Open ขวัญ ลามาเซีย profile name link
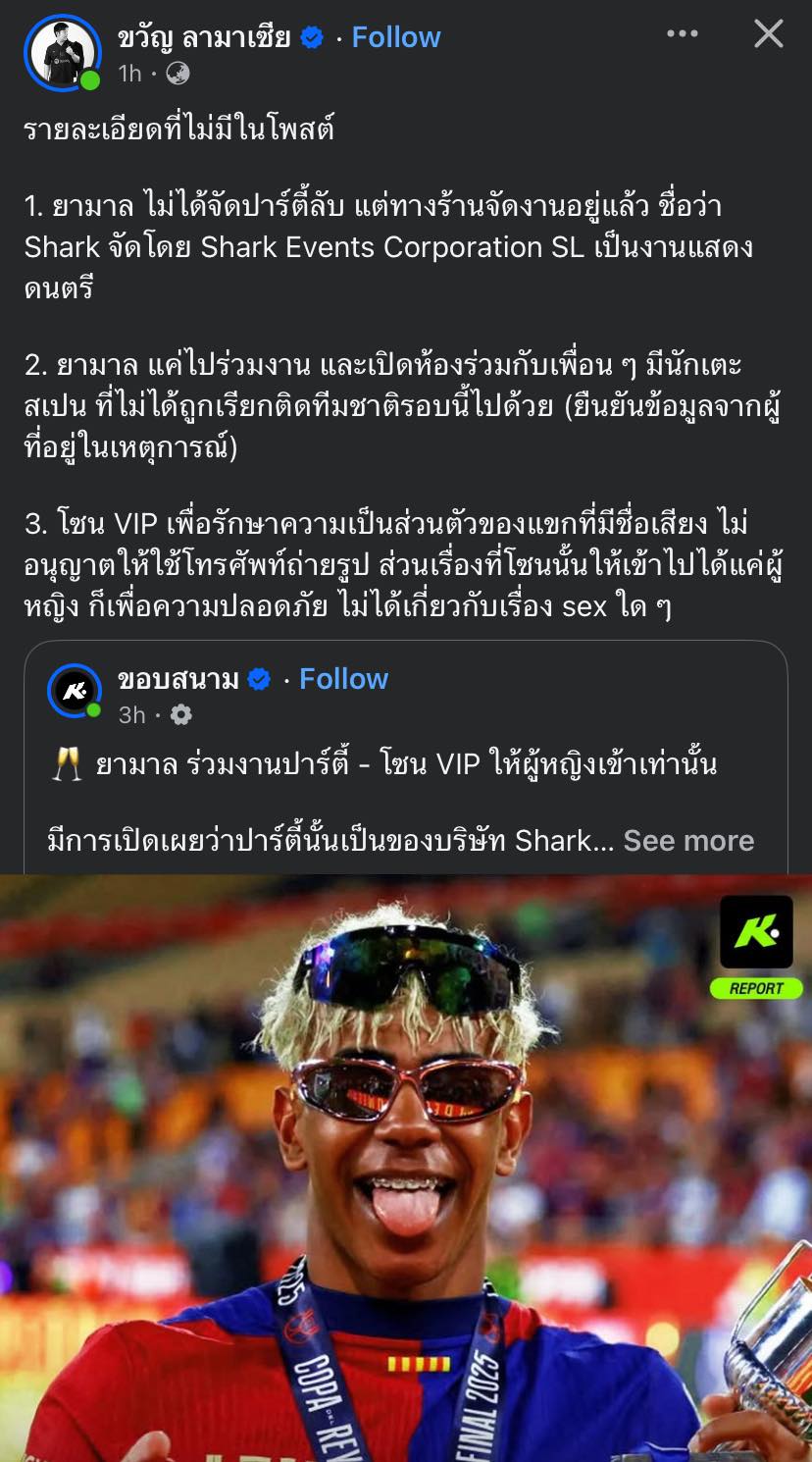 (x=204, y=37)
